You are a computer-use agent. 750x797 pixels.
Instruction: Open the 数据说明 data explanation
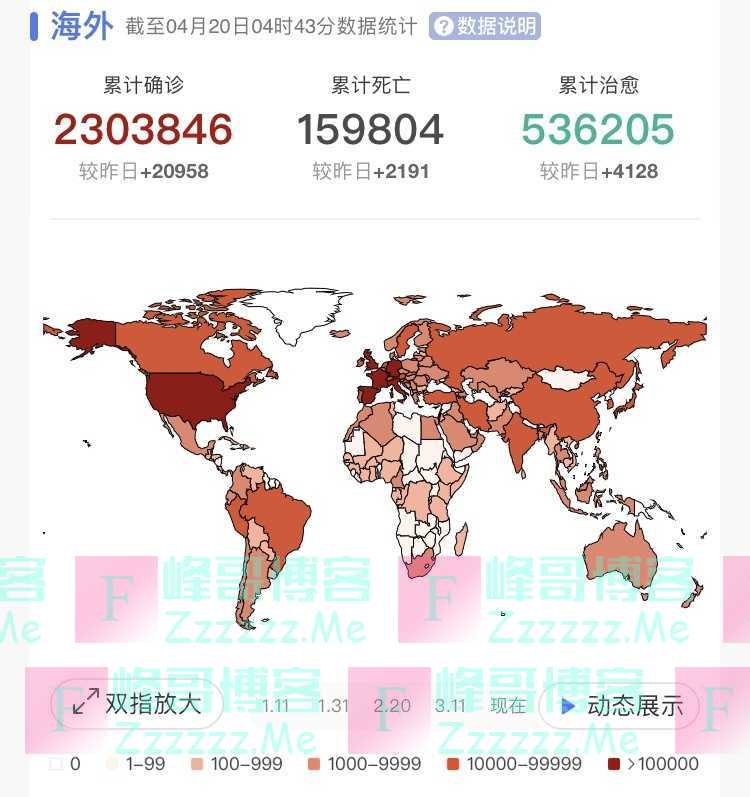(485, 26)
